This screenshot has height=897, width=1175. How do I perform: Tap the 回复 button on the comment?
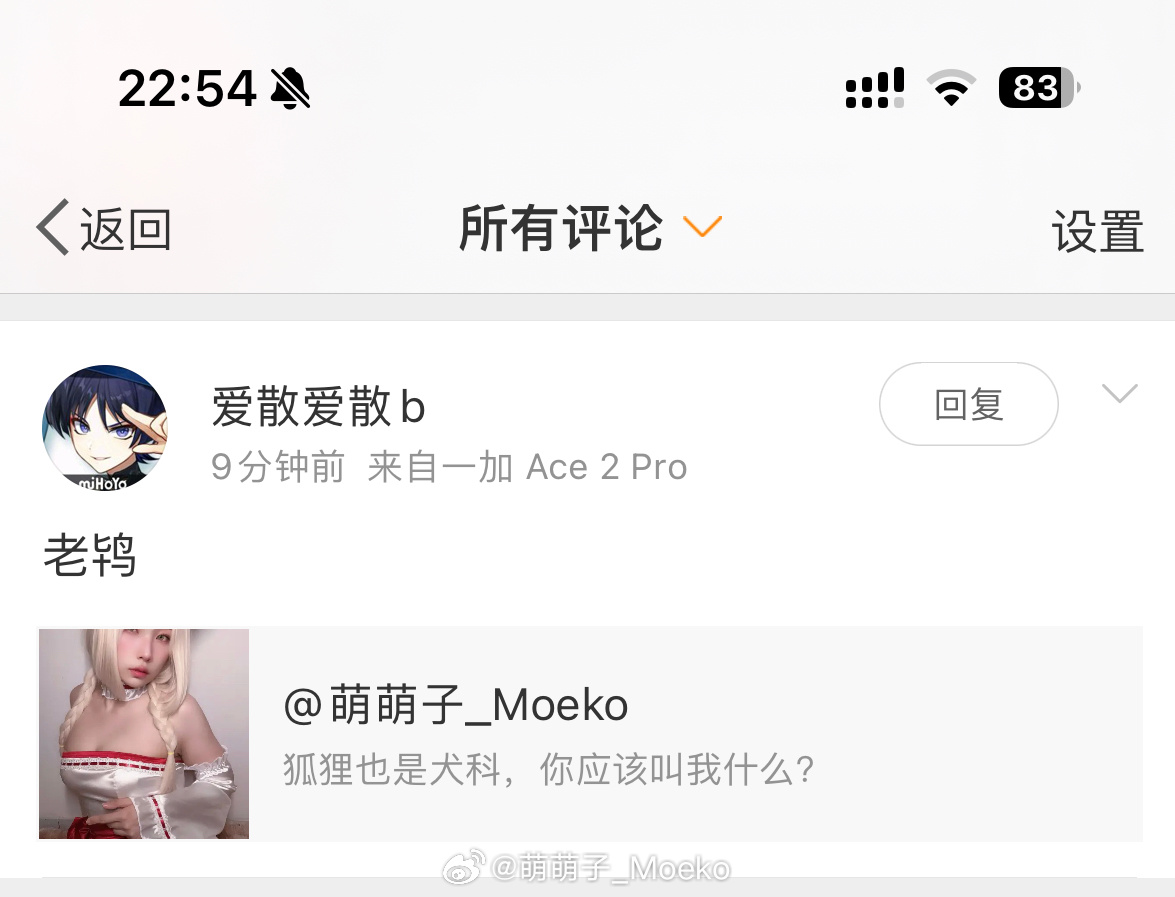point(968,404)
